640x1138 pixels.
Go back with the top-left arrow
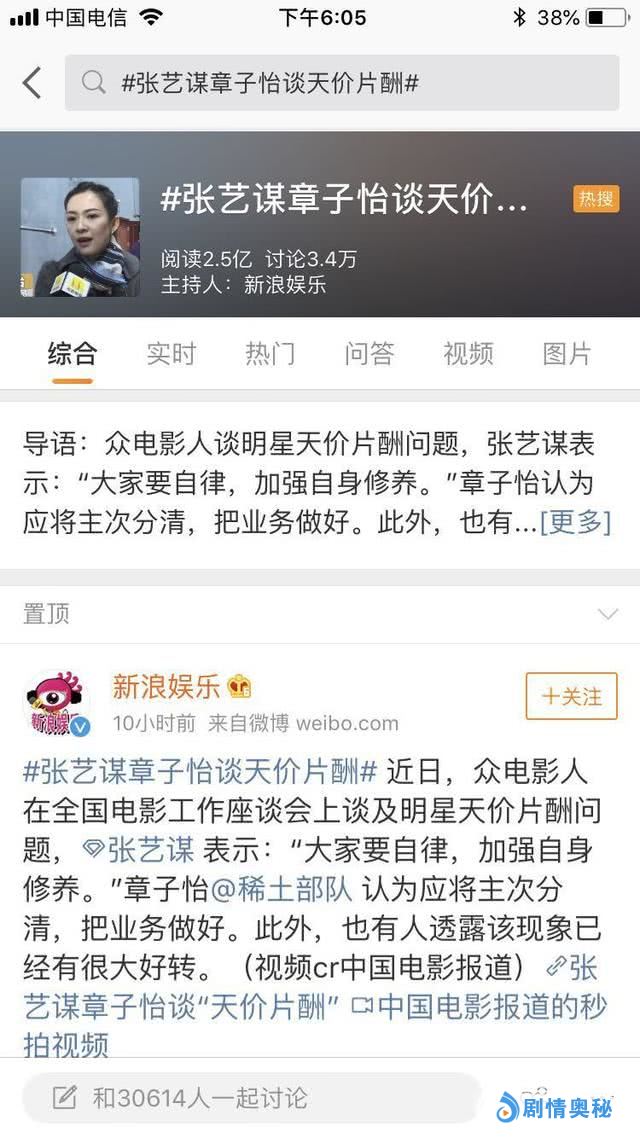[x=32, y=83]
